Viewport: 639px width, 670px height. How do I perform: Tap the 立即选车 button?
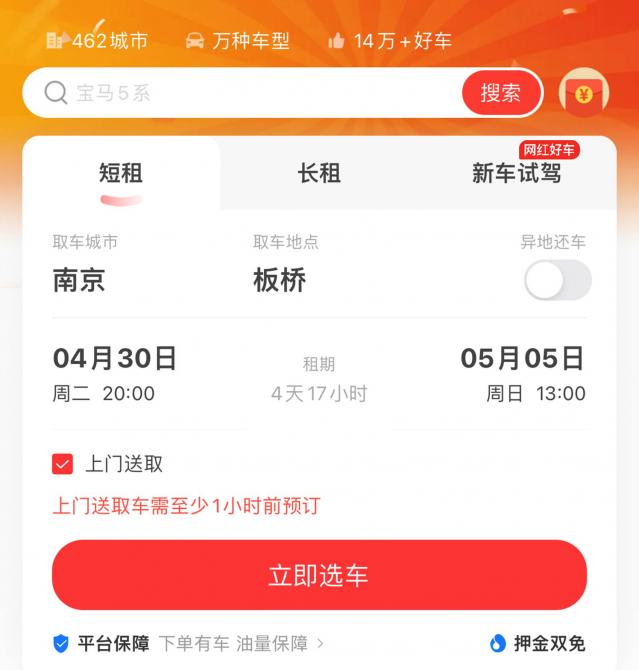click(x=319, y=575)
